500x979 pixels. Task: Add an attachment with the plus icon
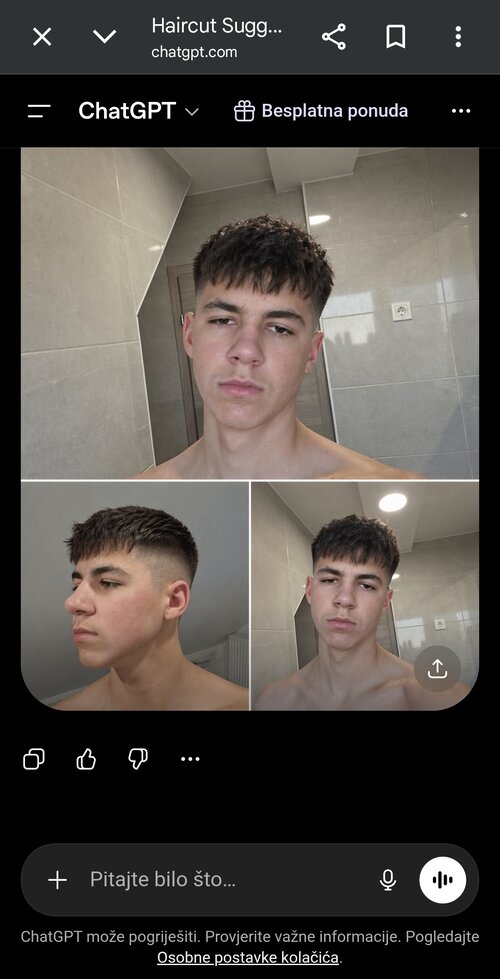57,880
